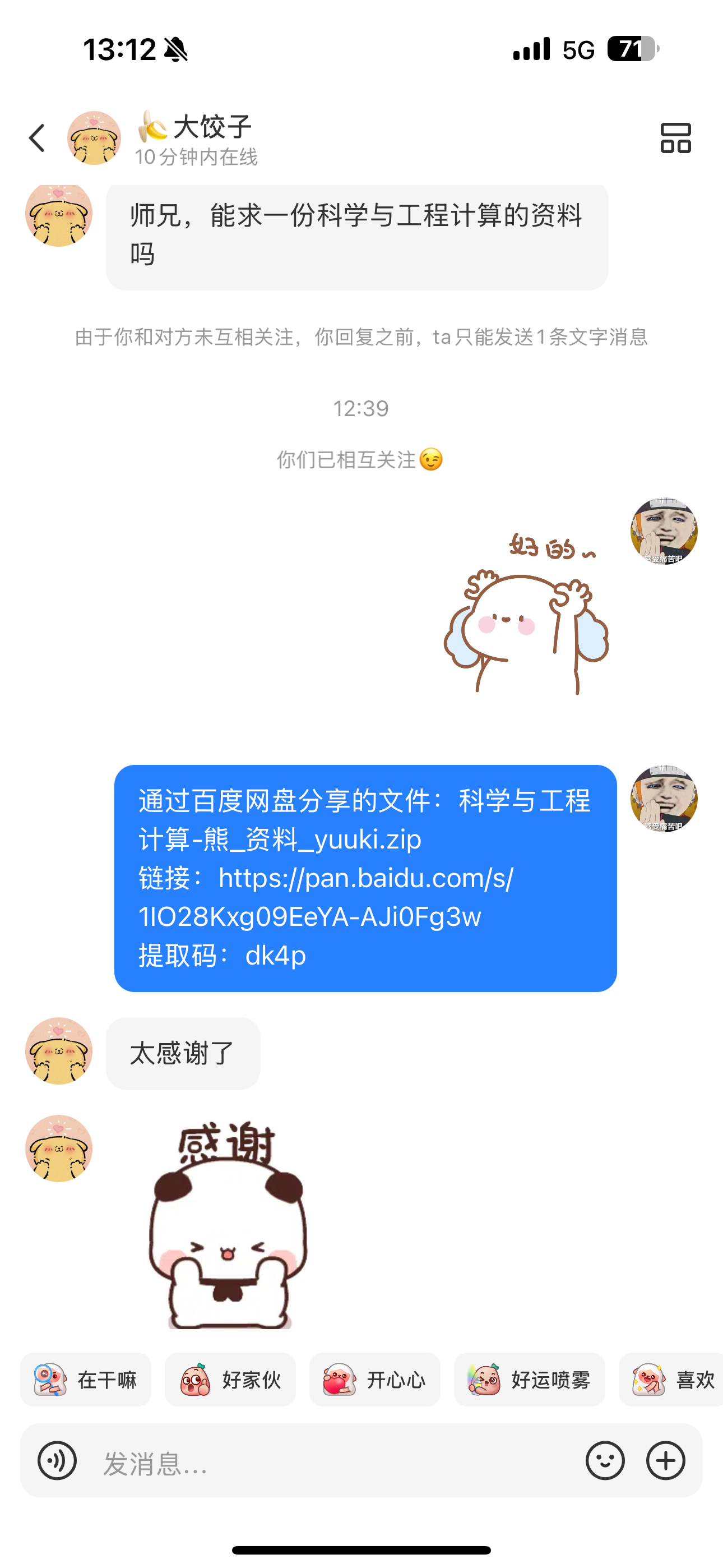View the 感谢 panda sticker
Viewport: 723px width, 1568px height.
[228, 1225]
